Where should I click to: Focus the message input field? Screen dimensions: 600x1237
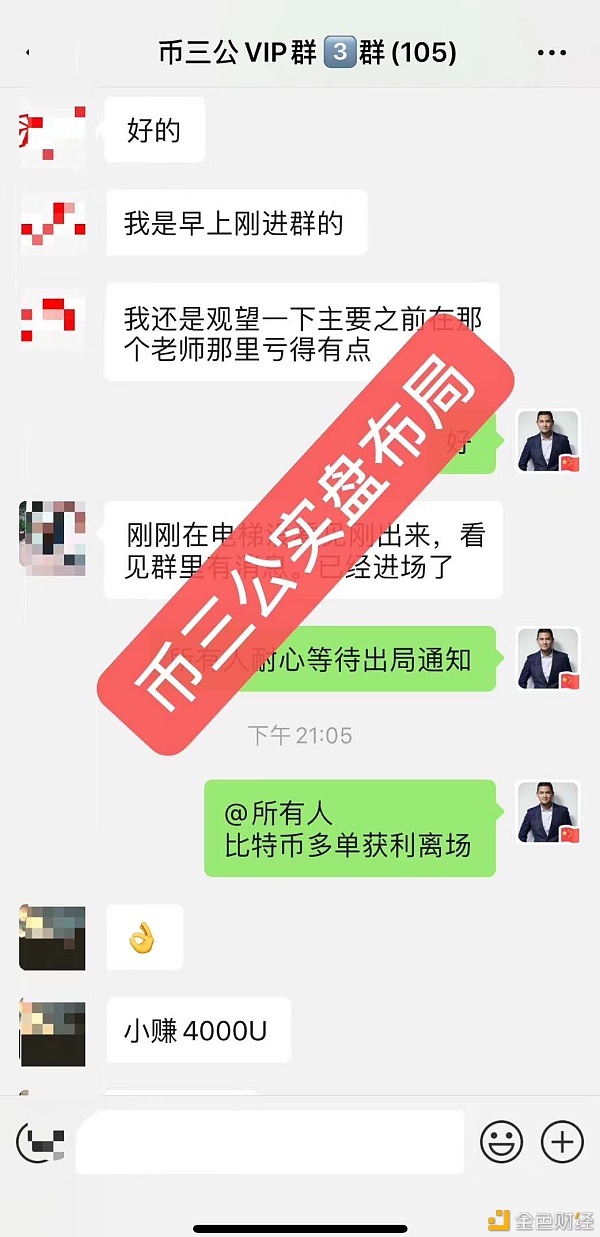click(x=270, y=1141)
